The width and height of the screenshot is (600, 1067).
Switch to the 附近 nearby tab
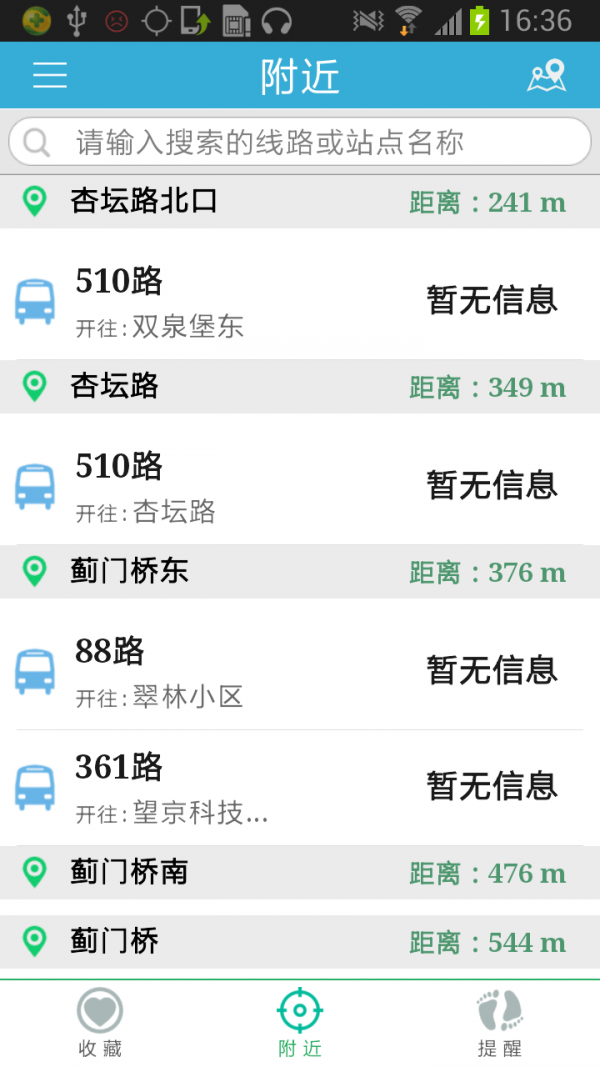(x=300, y=1022)
